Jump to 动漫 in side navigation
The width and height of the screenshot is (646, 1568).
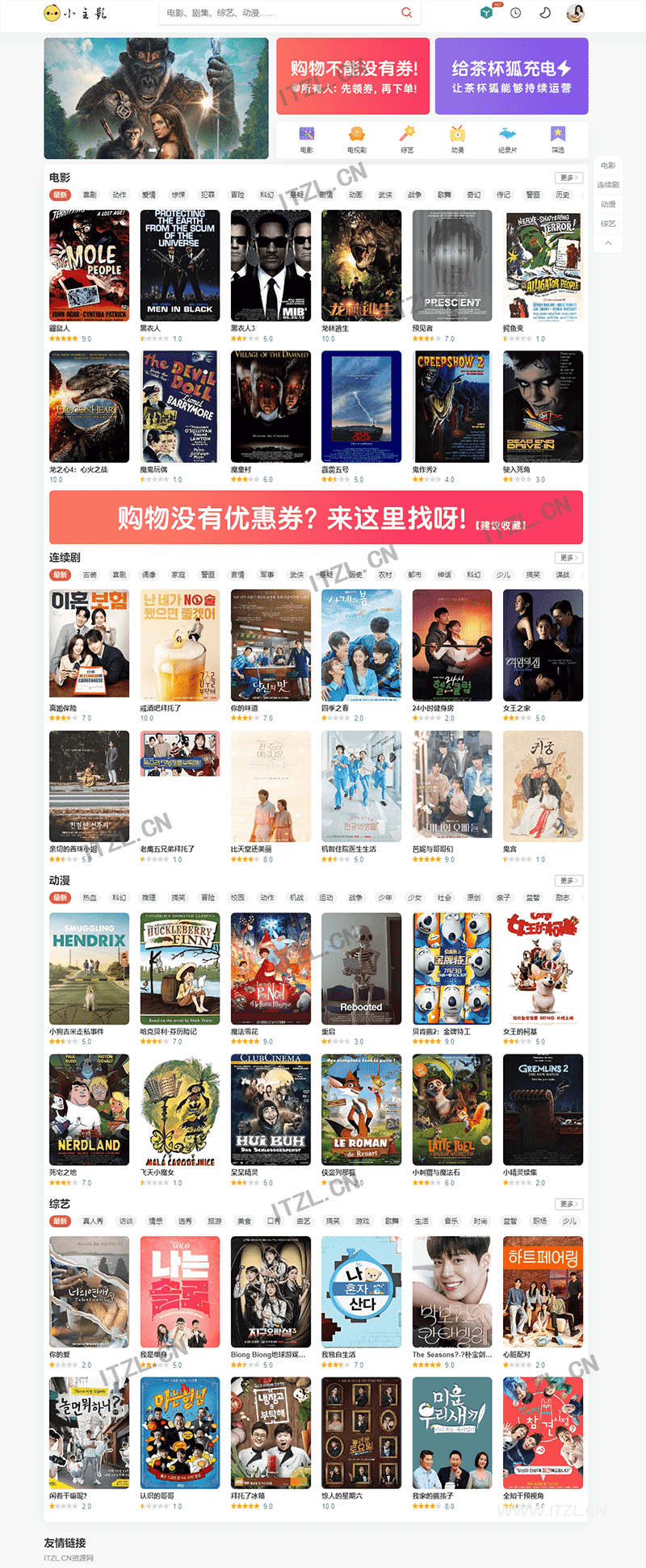(x=608, y=204)
